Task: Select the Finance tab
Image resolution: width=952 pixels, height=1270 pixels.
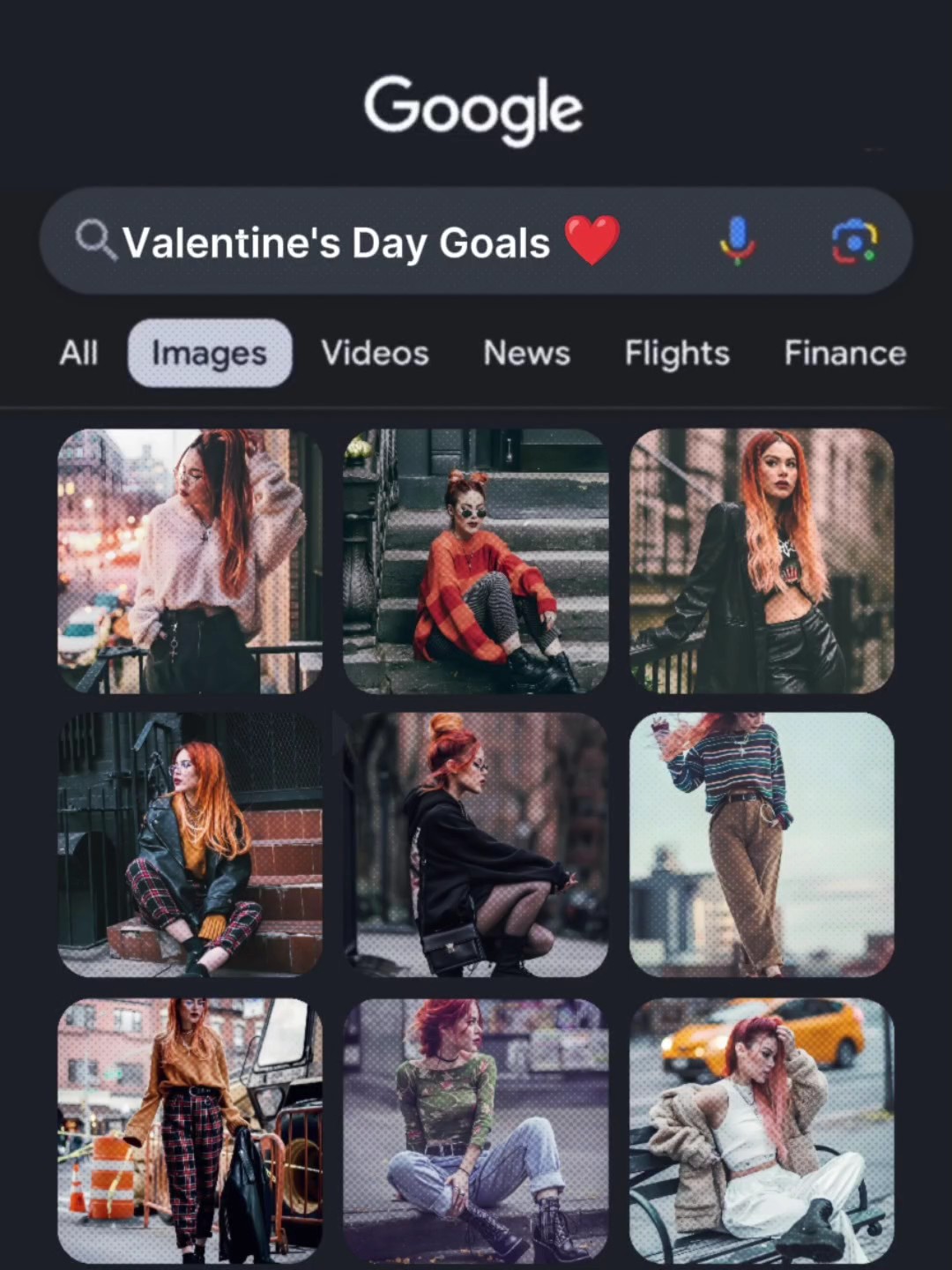Action: 844,353
